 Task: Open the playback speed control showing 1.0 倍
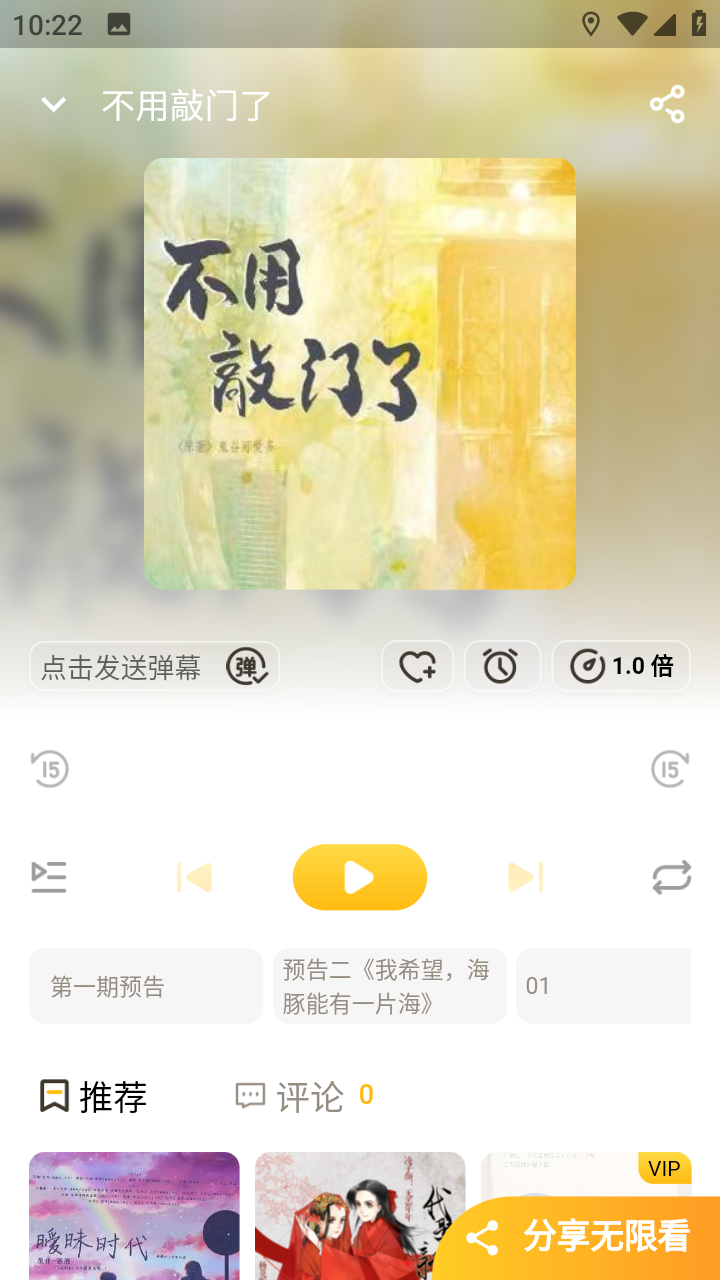coord(621,666)
